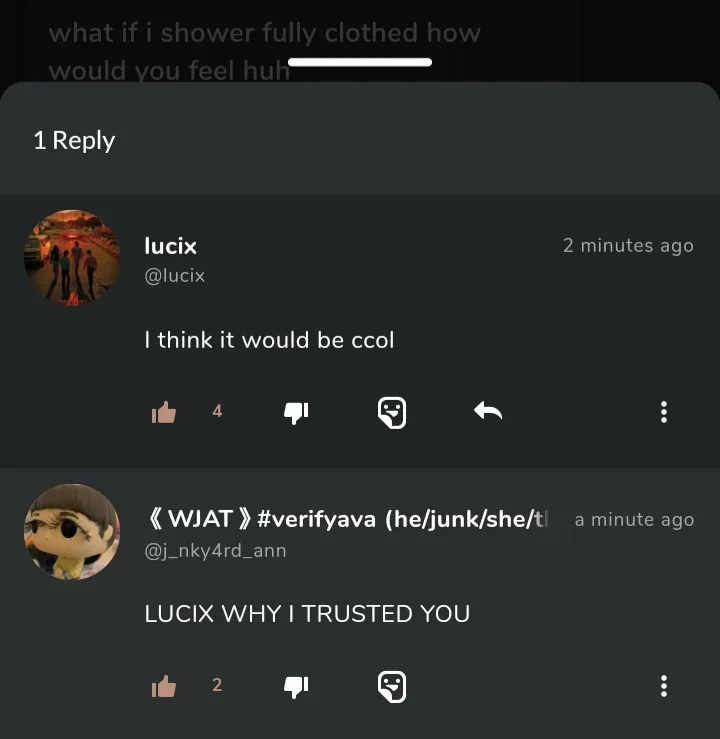
Task: Like the LUCIX WHY I TRUSTED YOU comment
Action: (x=164, y=686)
